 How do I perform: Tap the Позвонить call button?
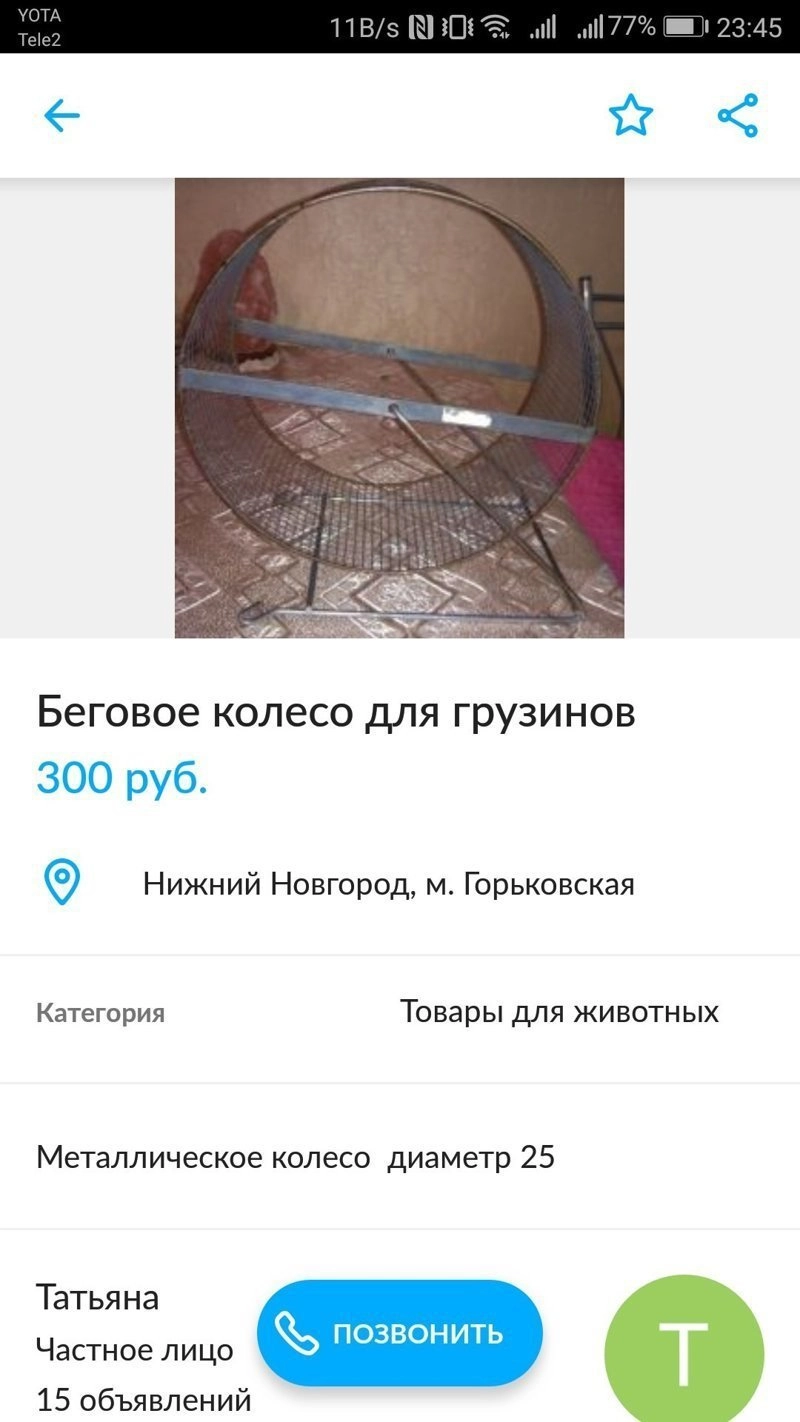pyautogui.click(x=399, y=1333)
